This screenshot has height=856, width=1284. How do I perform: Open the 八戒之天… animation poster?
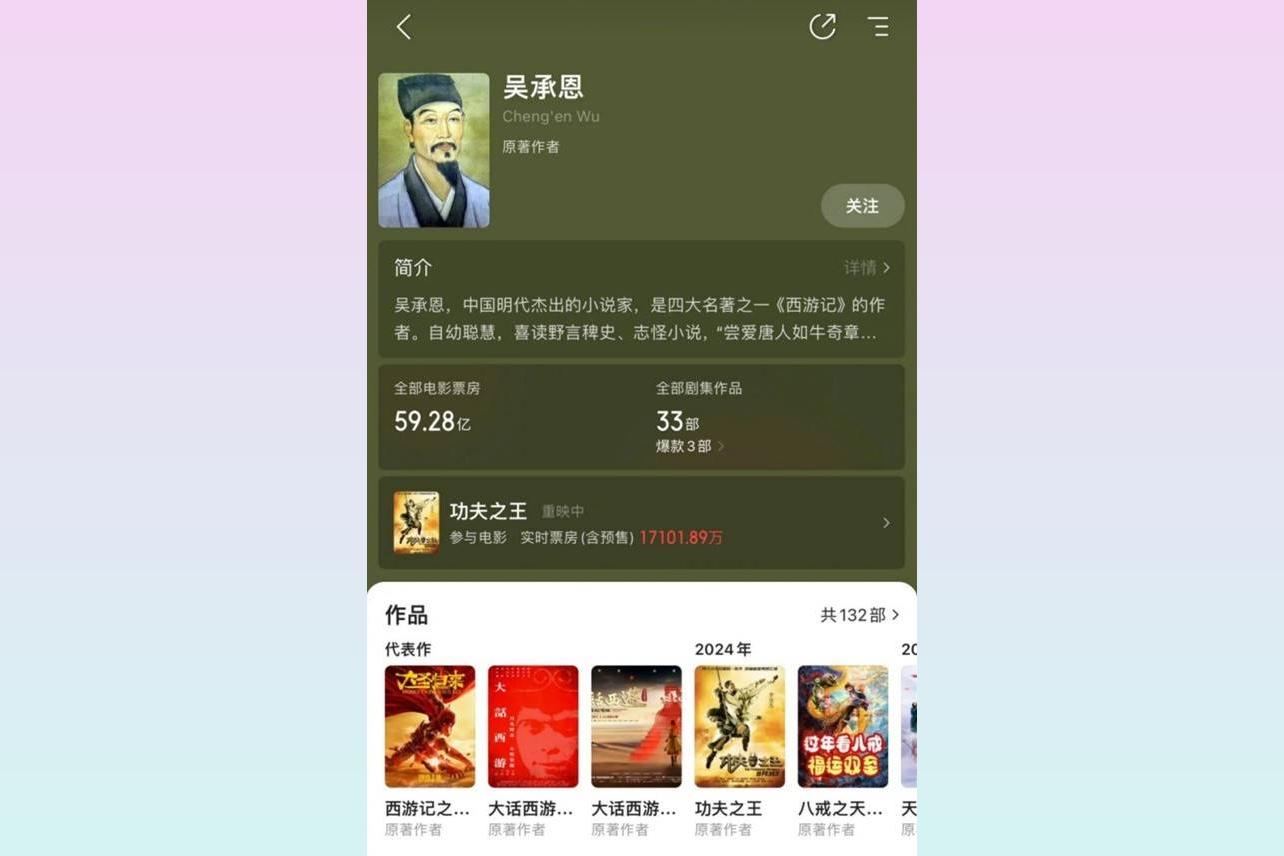pyautogui.click(x=842, y=727)
